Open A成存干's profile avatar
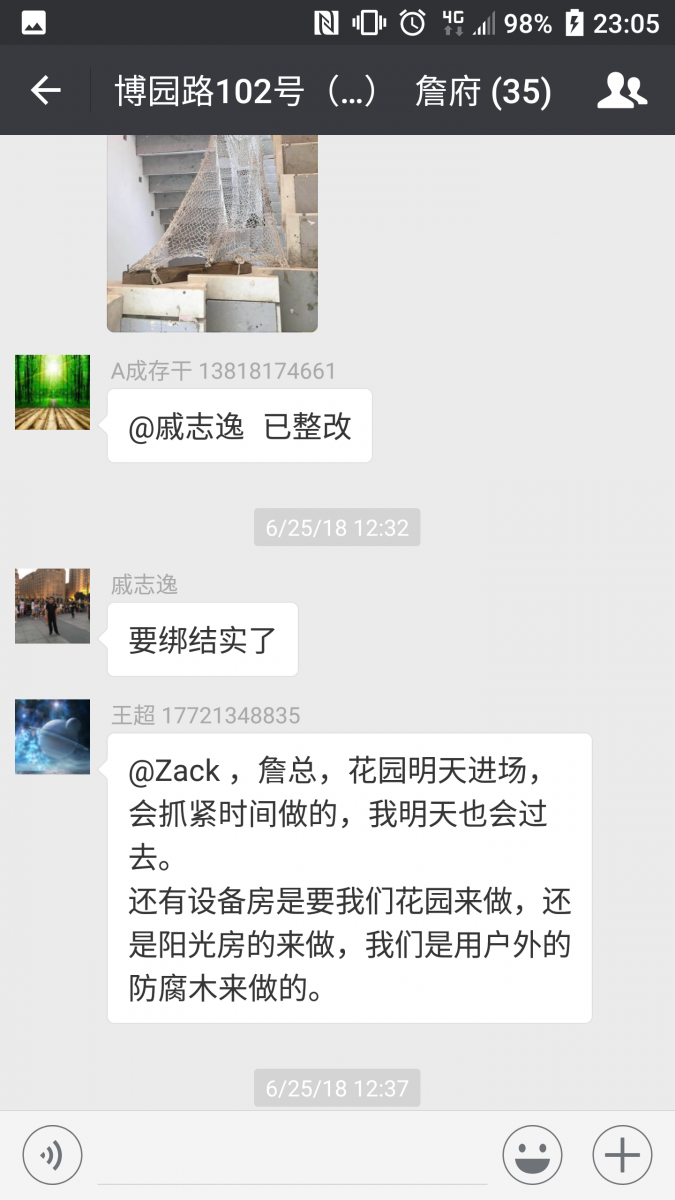The width and height of the screenshot is (675, 1200). [x=52, y=392]
